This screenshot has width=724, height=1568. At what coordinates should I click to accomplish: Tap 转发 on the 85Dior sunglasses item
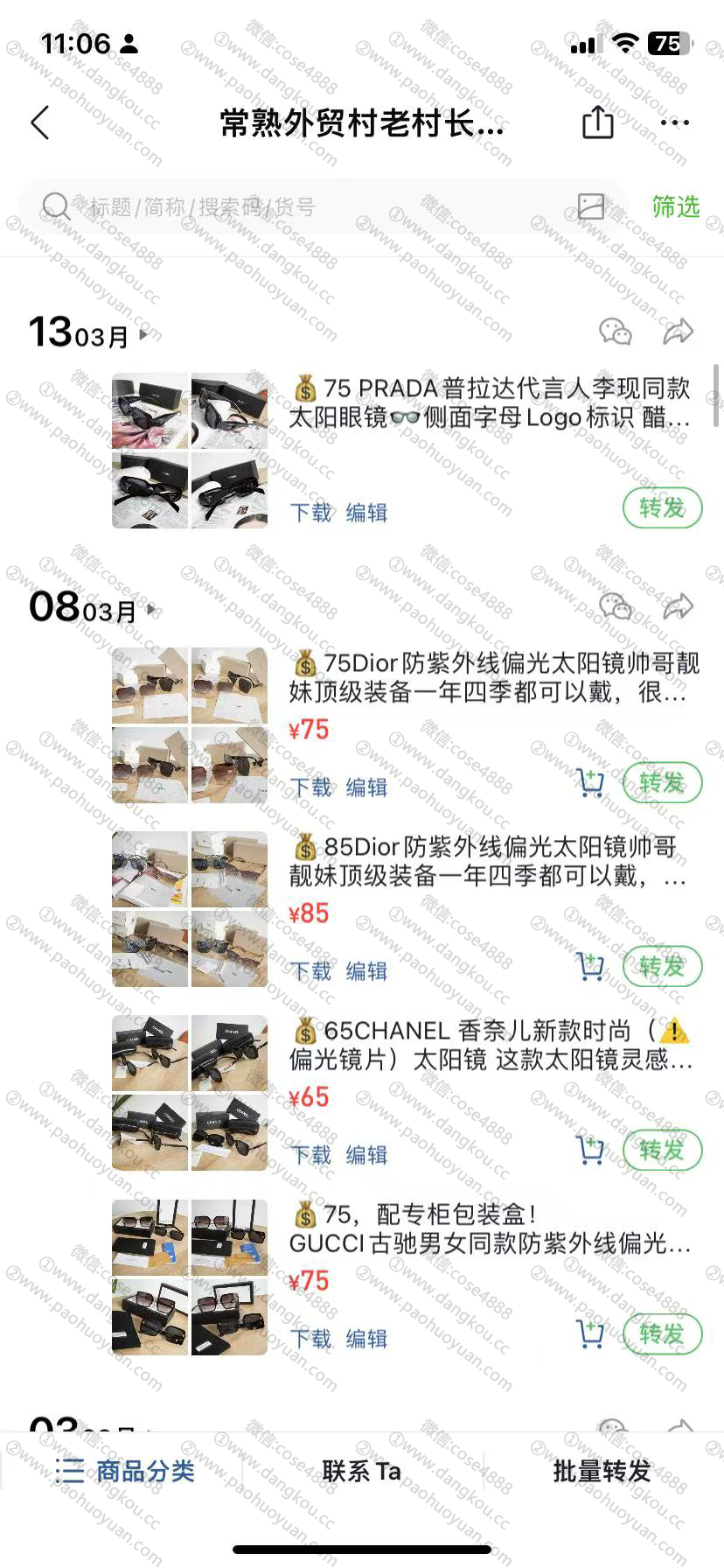pos(662,967)
